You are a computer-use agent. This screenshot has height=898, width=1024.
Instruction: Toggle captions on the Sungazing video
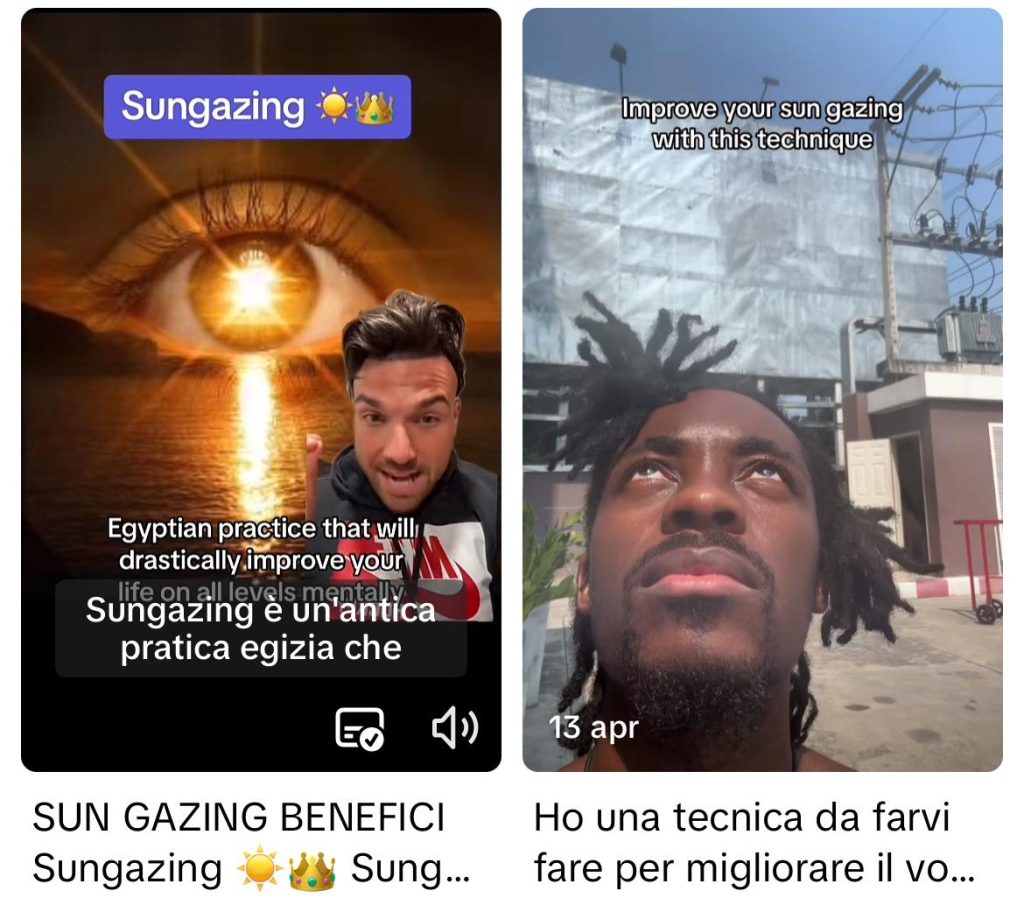(x=359, y=728)
